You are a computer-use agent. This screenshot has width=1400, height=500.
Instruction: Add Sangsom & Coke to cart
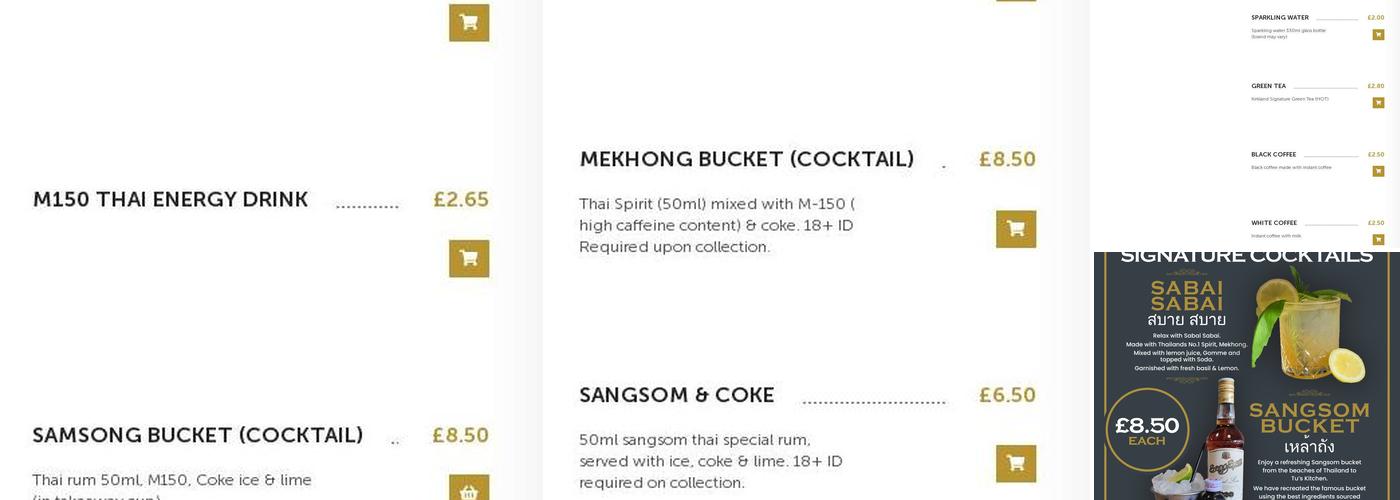point(1015,463)
